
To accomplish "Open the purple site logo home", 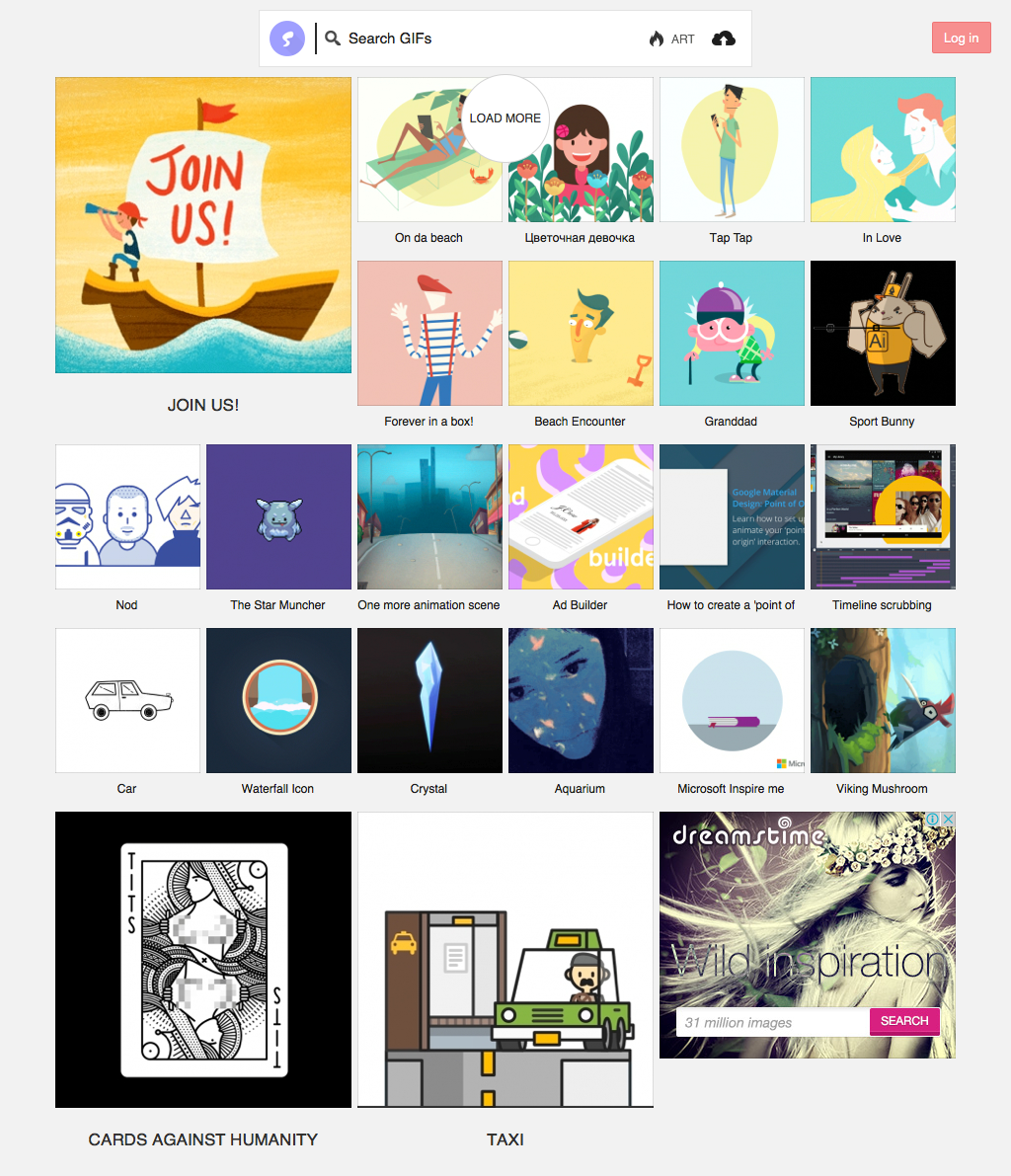I will (x=287, y=39).
